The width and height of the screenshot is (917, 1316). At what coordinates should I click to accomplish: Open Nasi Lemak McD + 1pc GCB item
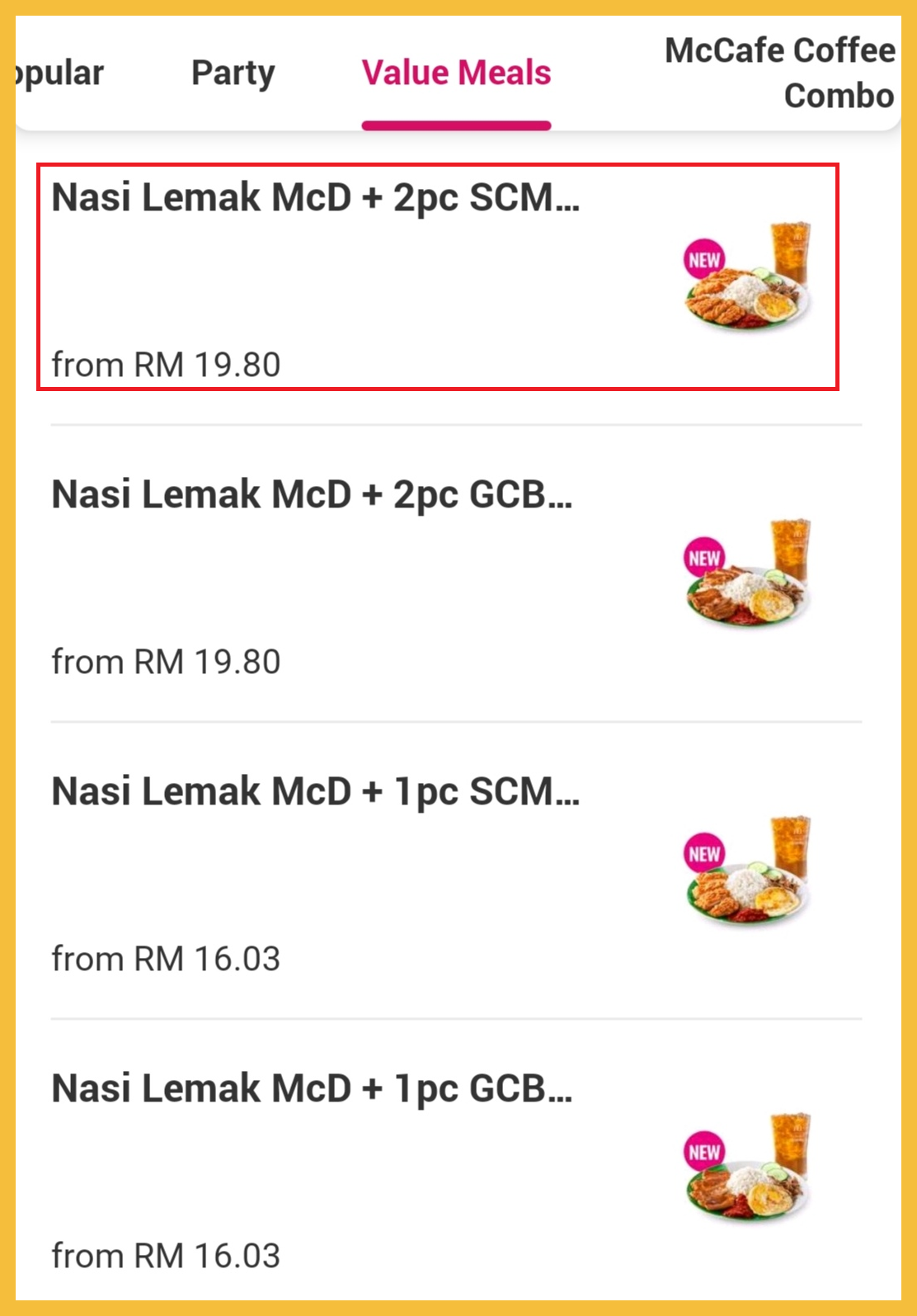[x=437, y=1168]
